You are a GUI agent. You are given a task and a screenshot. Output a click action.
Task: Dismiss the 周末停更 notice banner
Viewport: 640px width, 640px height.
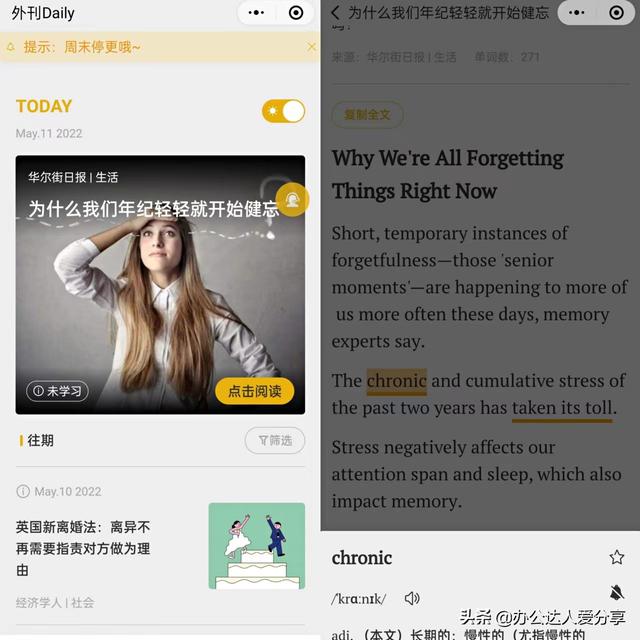point(311,47)
